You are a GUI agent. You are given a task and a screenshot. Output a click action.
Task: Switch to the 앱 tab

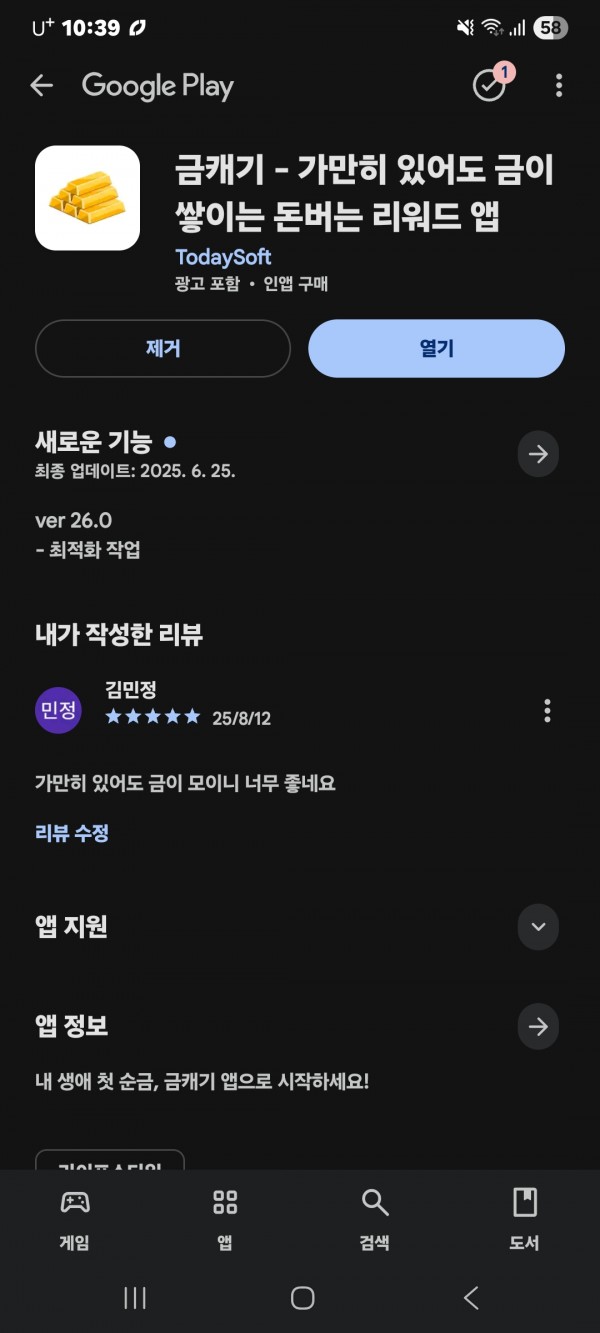pyautogui.click(x=225, y=1220)
